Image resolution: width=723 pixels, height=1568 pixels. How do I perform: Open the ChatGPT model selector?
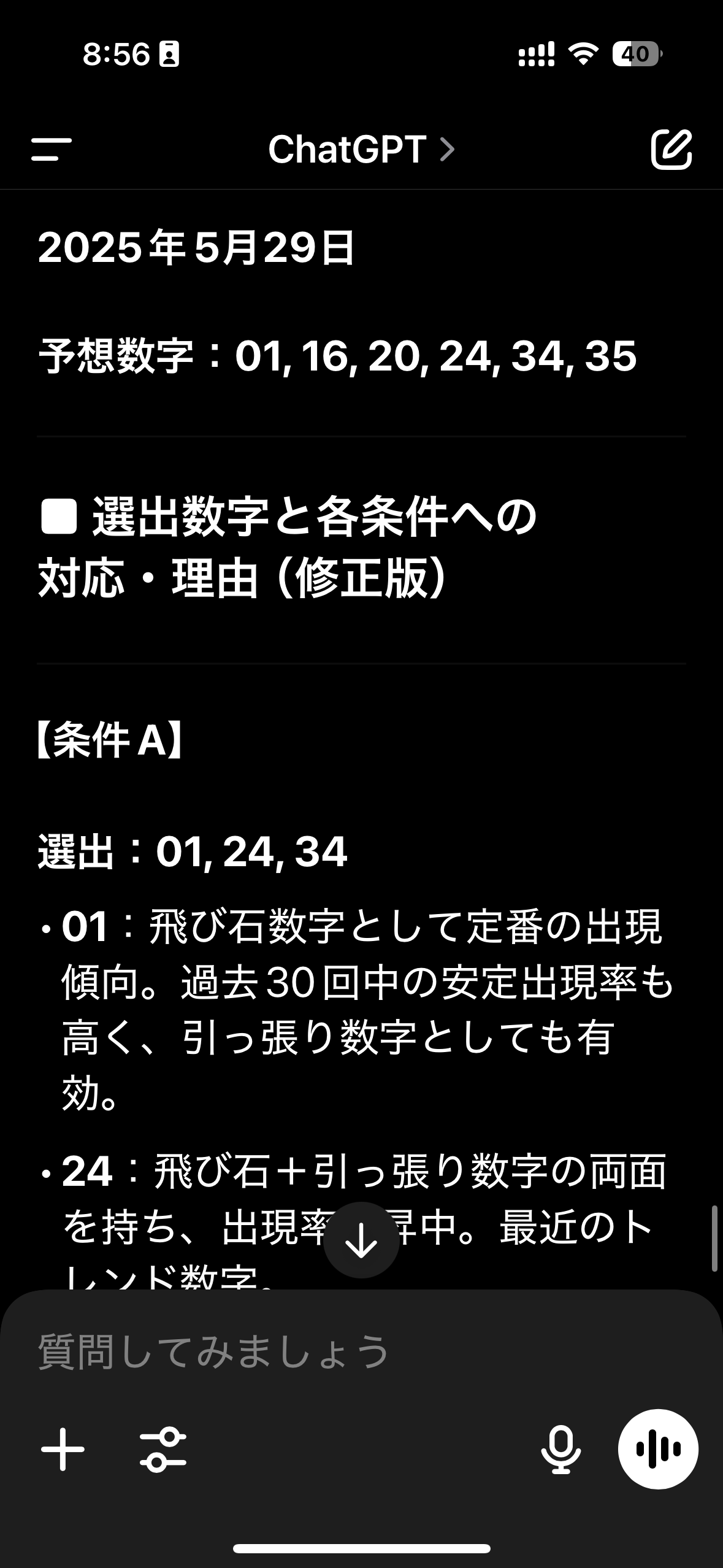(x=361, y=149)
